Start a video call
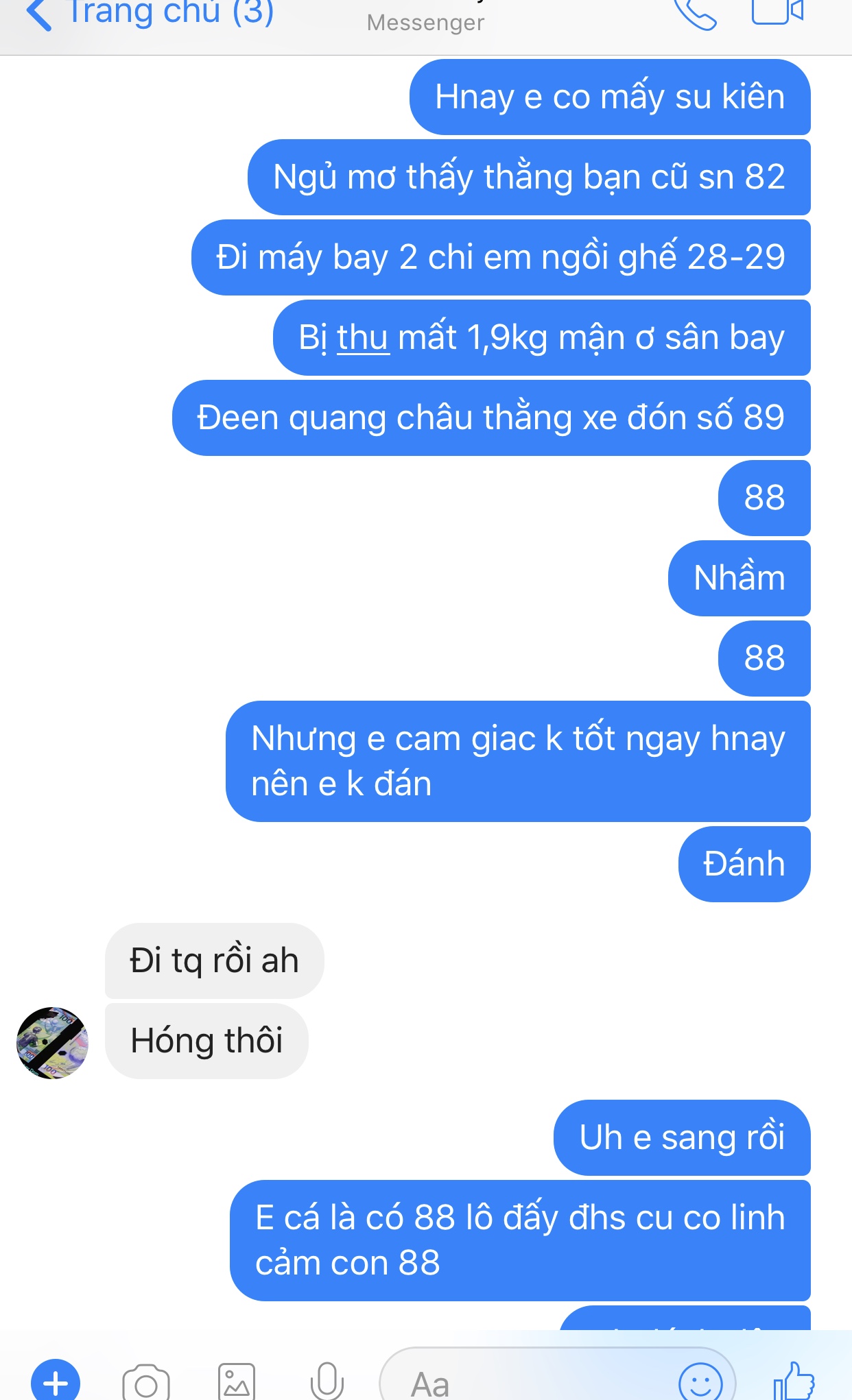Image resolution: width=852 pixels, height=1400 pixels. [x=777, y=11]
